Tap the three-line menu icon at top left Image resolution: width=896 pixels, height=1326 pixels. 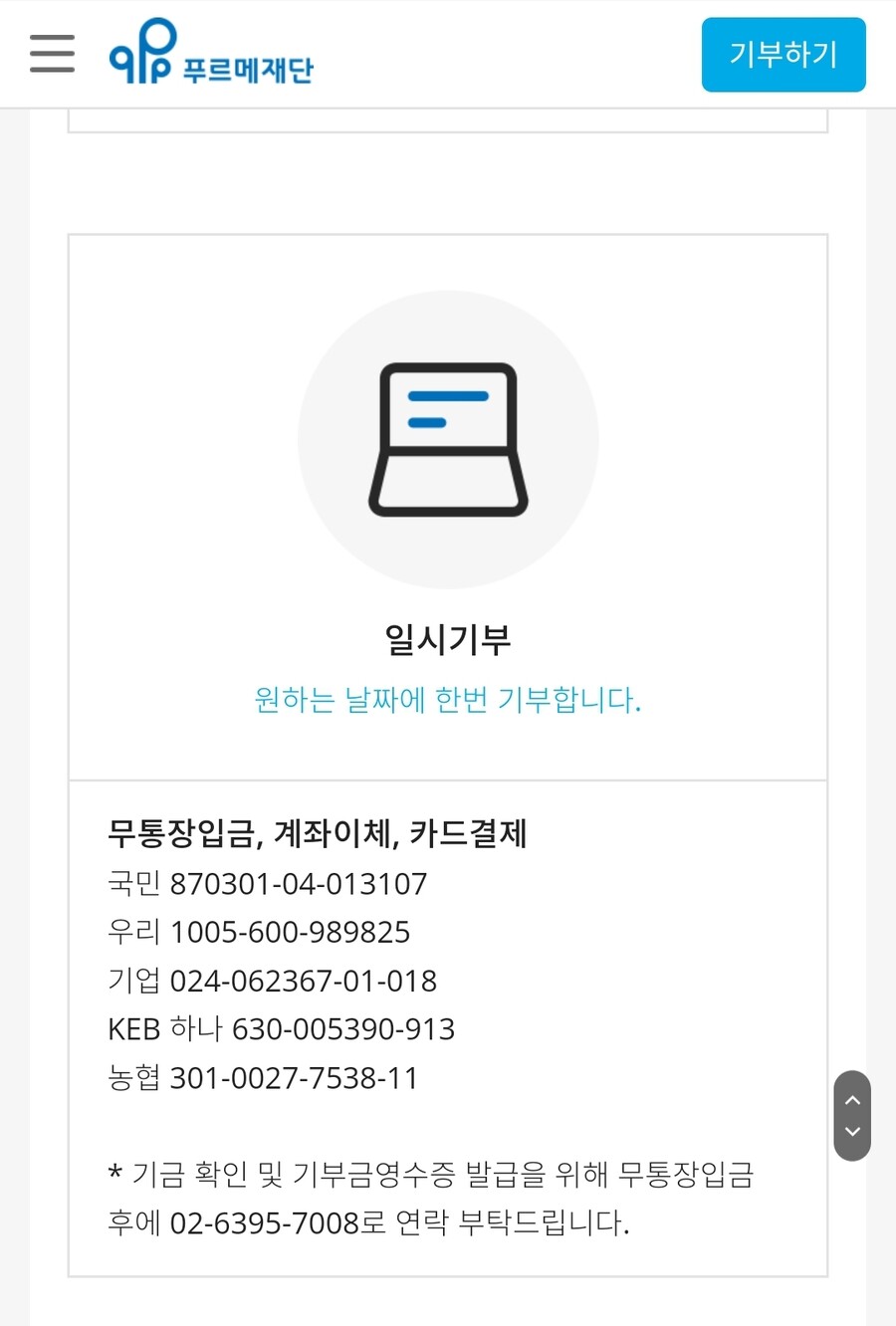click(51, 54)
